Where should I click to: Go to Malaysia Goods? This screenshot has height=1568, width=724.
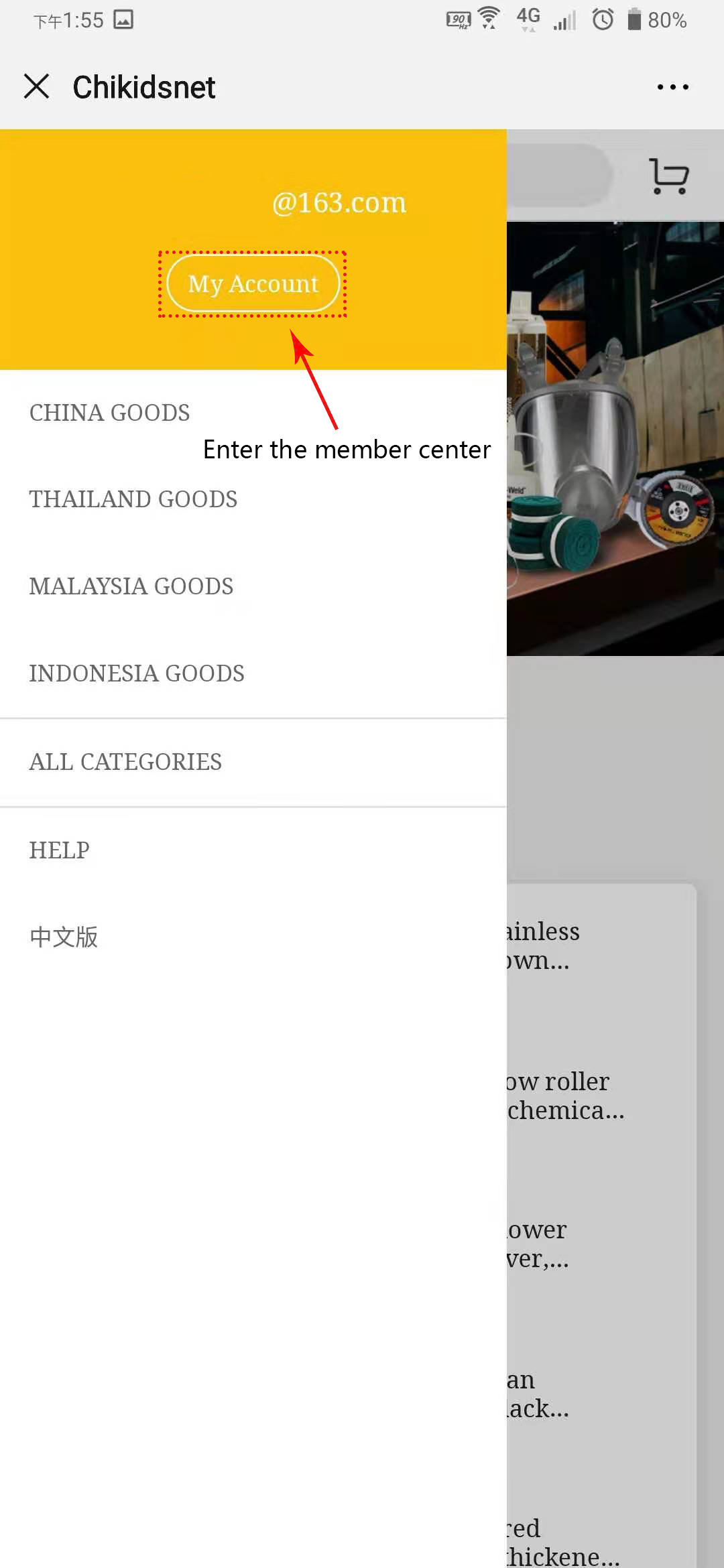tap(131, 586)
